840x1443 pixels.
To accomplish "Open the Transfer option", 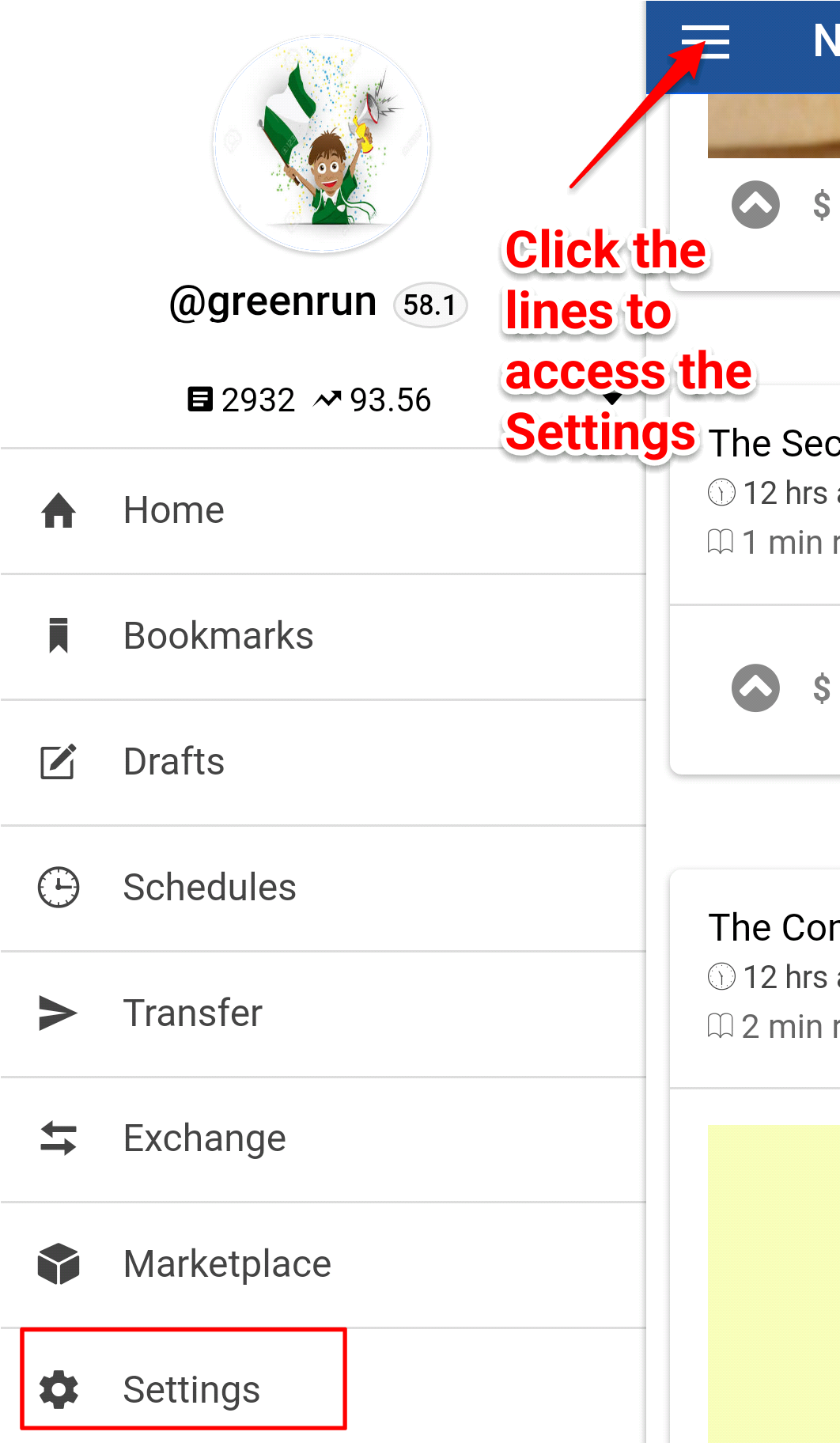I will [x=324, y=1013].
